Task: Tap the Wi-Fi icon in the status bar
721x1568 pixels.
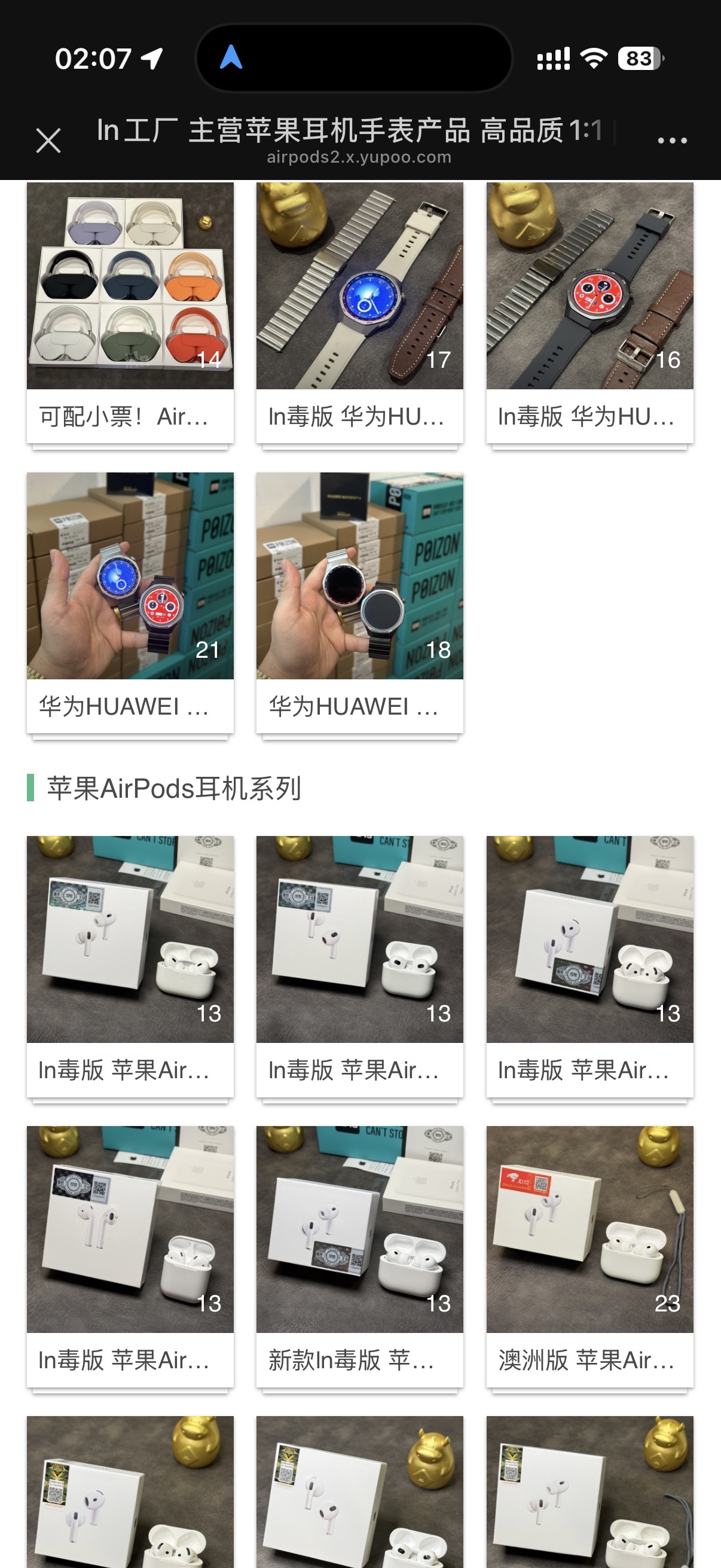Action: point(593,59)
